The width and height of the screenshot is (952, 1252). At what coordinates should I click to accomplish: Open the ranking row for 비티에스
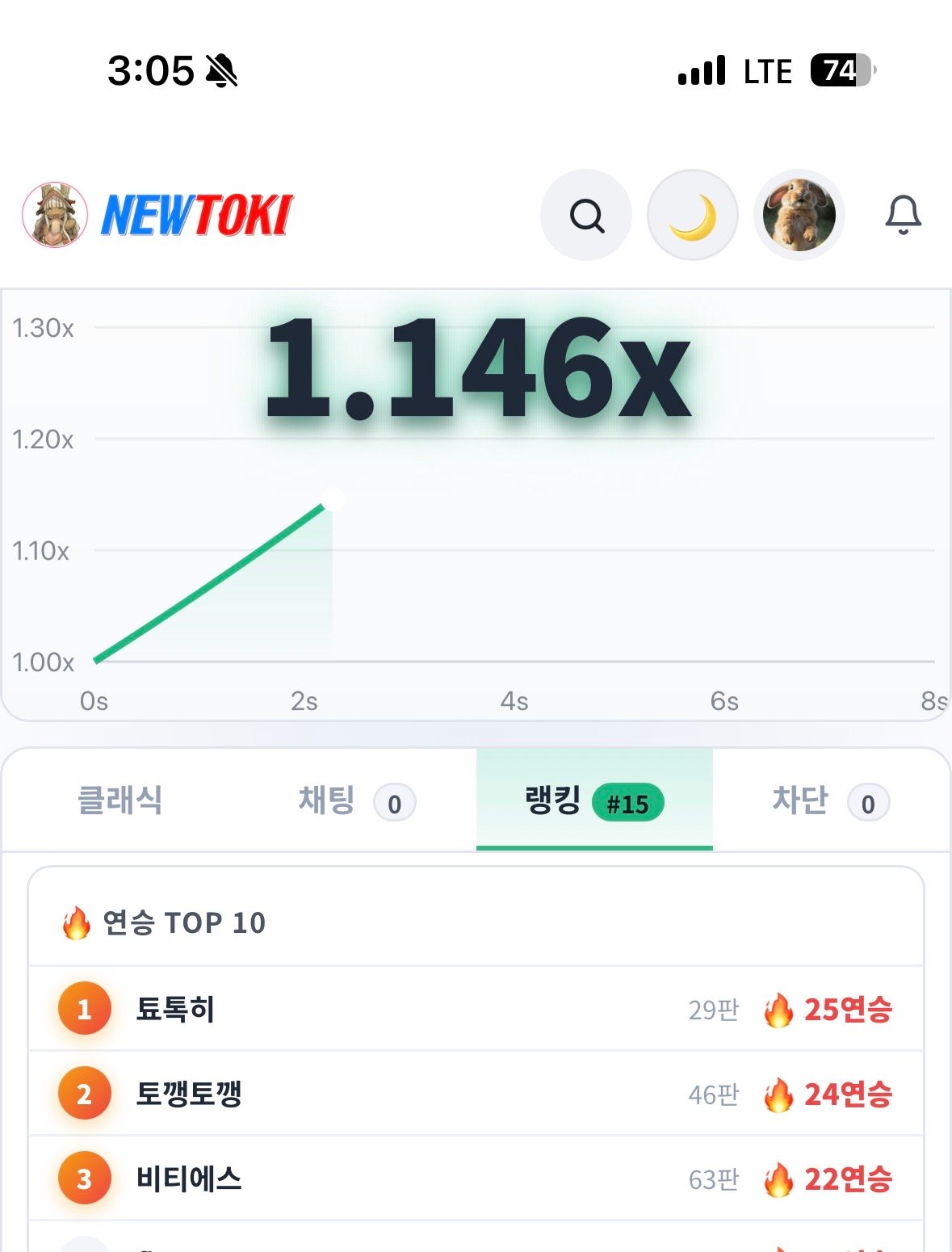476,1178
